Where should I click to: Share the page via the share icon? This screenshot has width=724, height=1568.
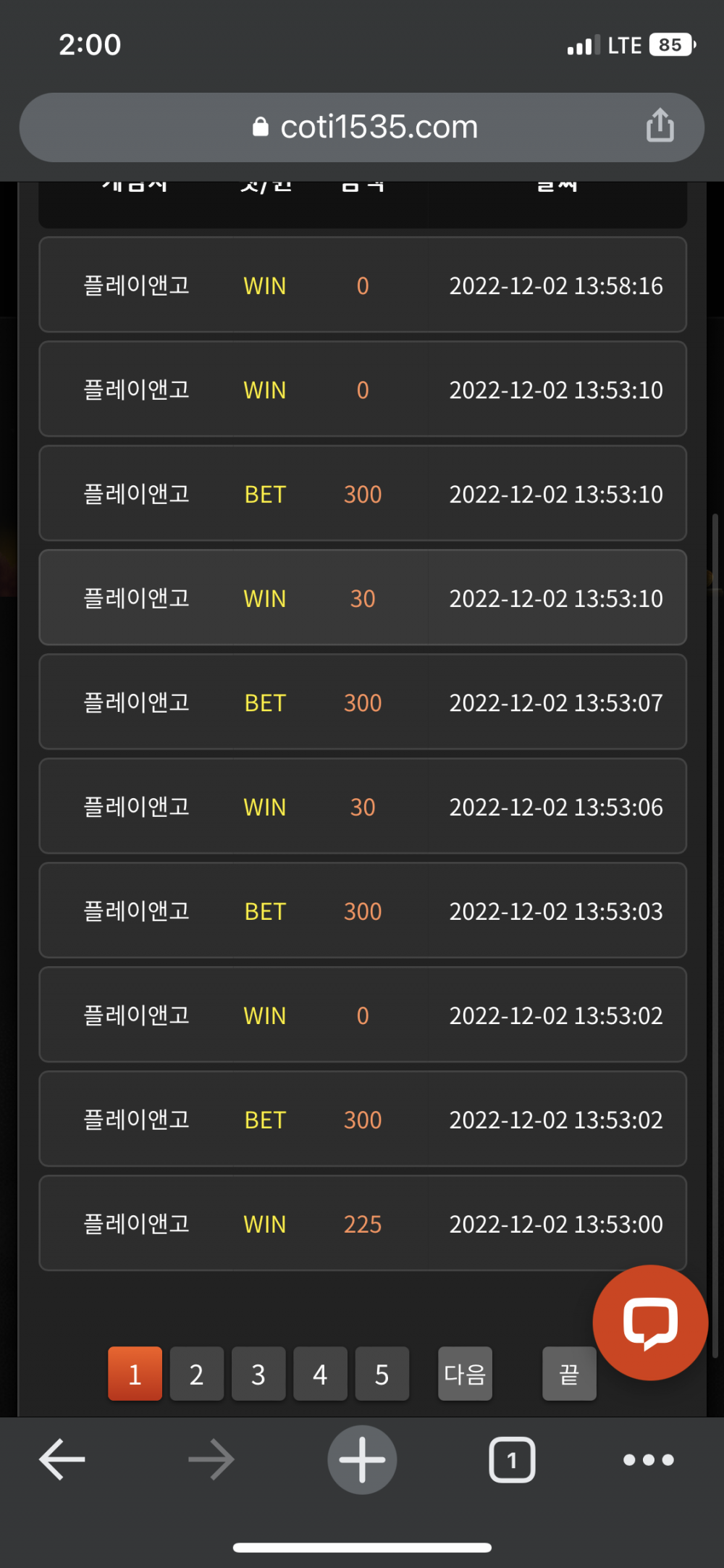(x=660, y=125)
